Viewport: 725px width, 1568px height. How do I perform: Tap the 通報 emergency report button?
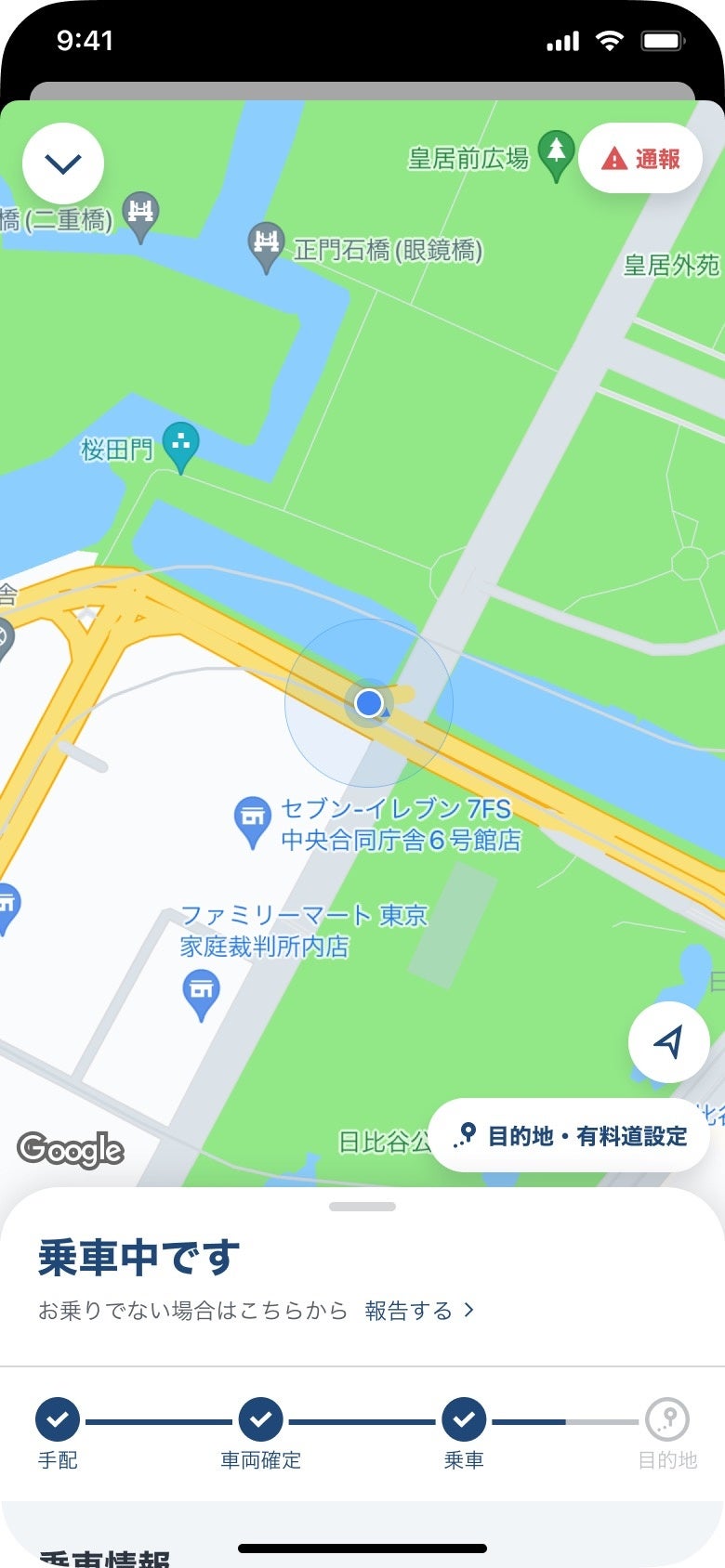640,159
